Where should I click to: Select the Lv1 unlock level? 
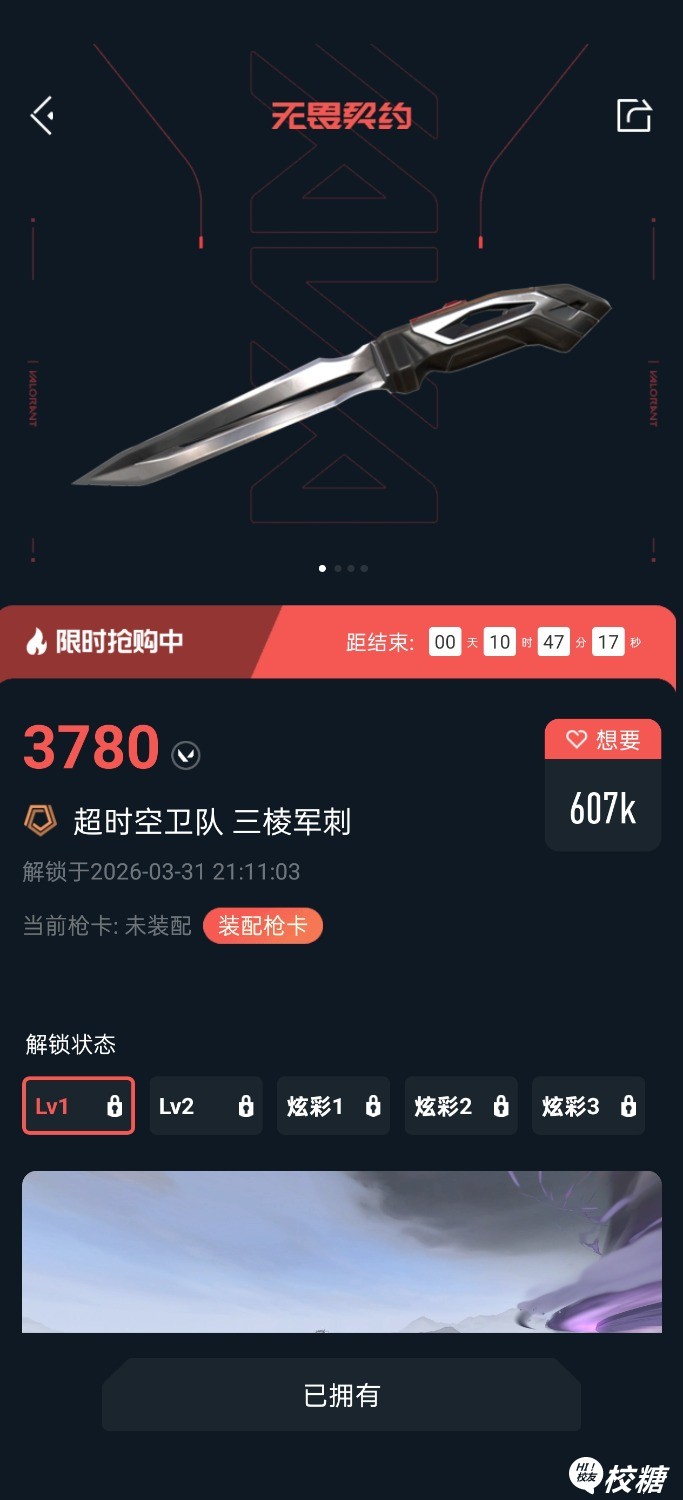[x=78, y=1106]
